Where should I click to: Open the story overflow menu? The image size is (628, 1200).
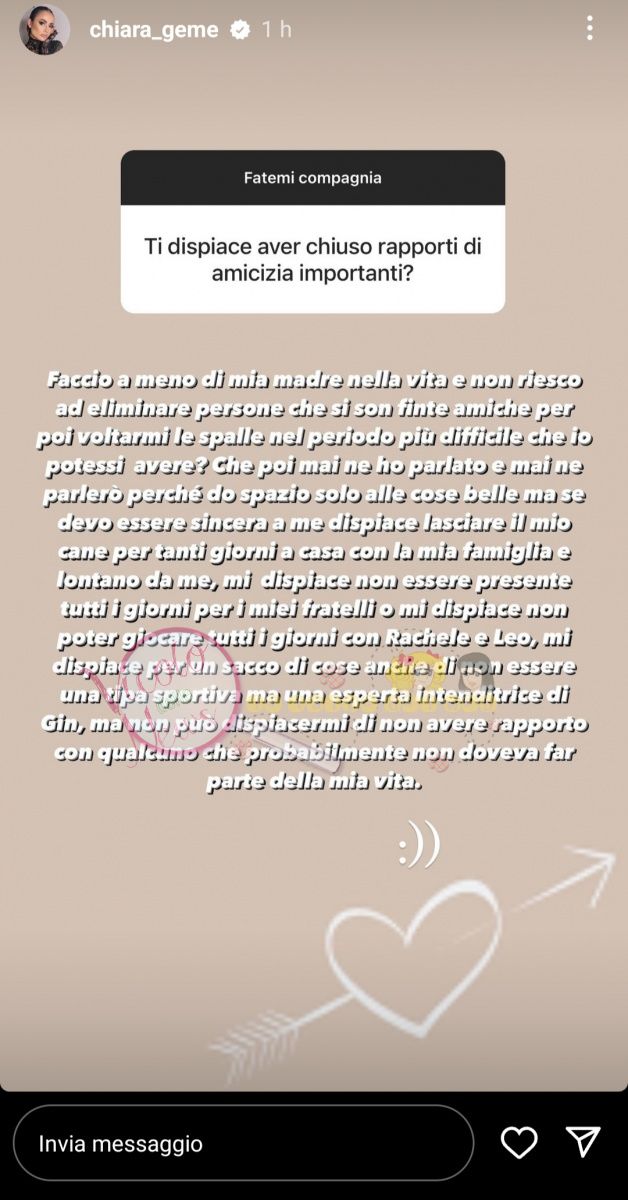(x=589, y=29)
